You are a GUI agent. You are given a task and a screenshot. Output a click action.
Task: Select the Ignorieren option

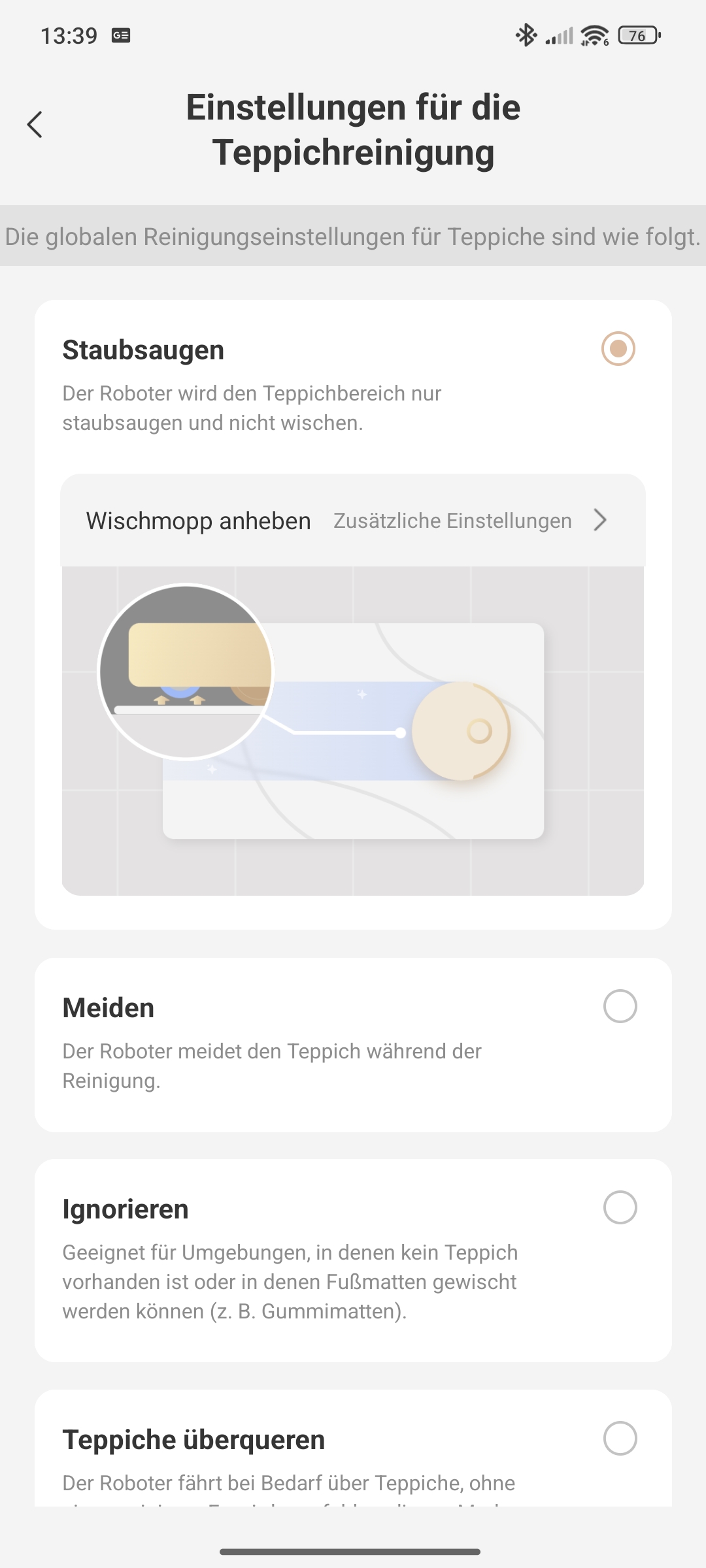point(620,1207)
